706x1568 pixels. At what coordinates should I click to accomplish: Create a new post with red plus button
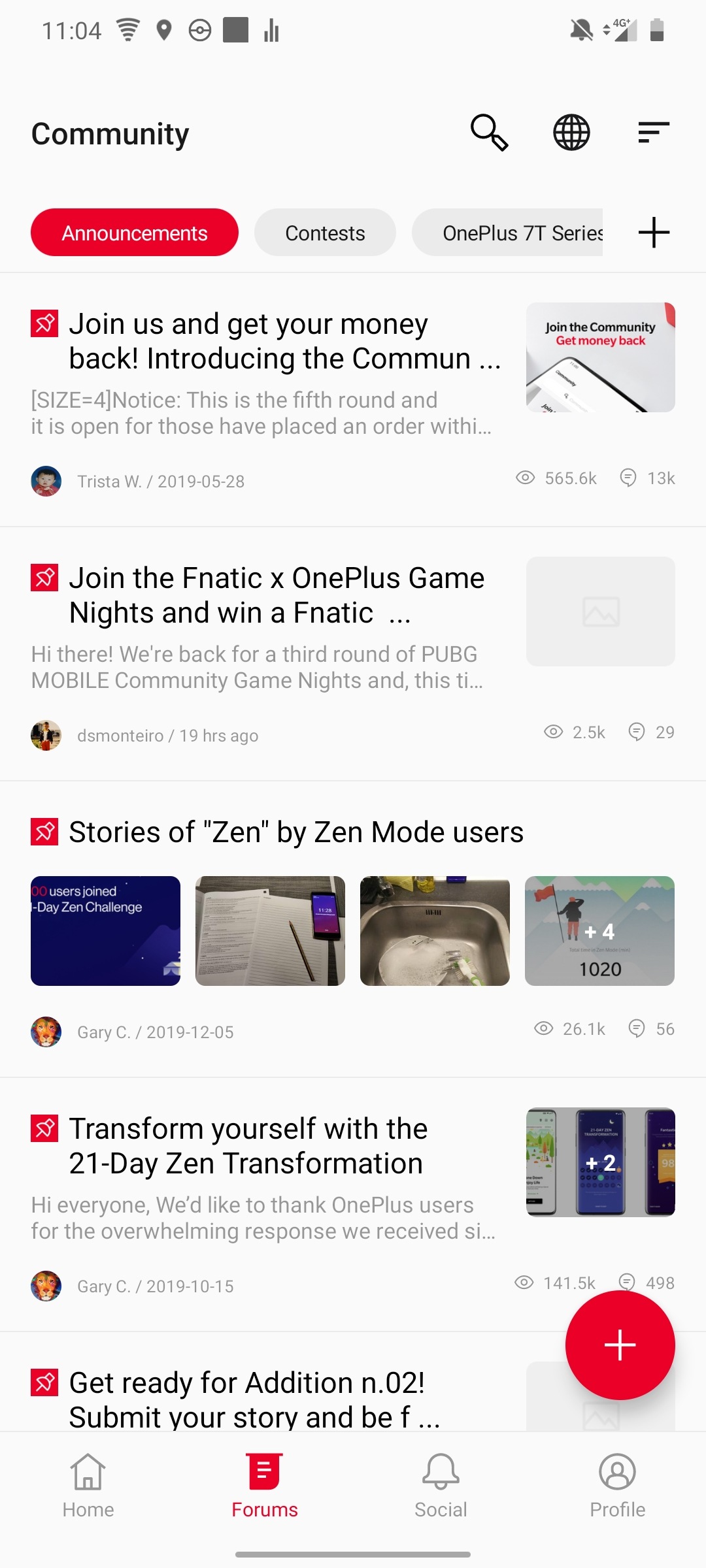pyautogui.click(x=620, y=1345)
